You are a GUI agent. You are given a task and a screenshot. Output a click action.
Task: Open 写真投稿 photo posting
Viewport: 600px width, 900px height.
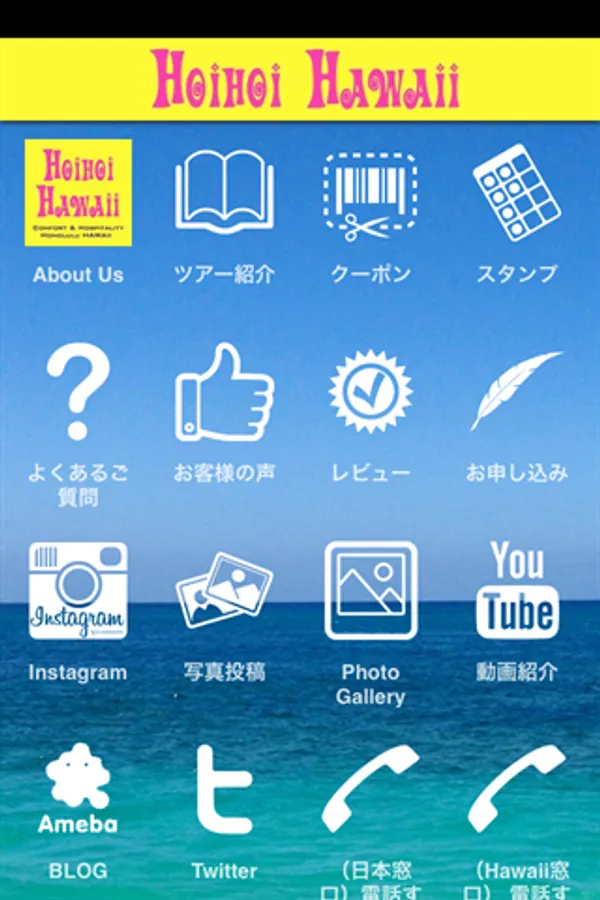pos(224,591)
